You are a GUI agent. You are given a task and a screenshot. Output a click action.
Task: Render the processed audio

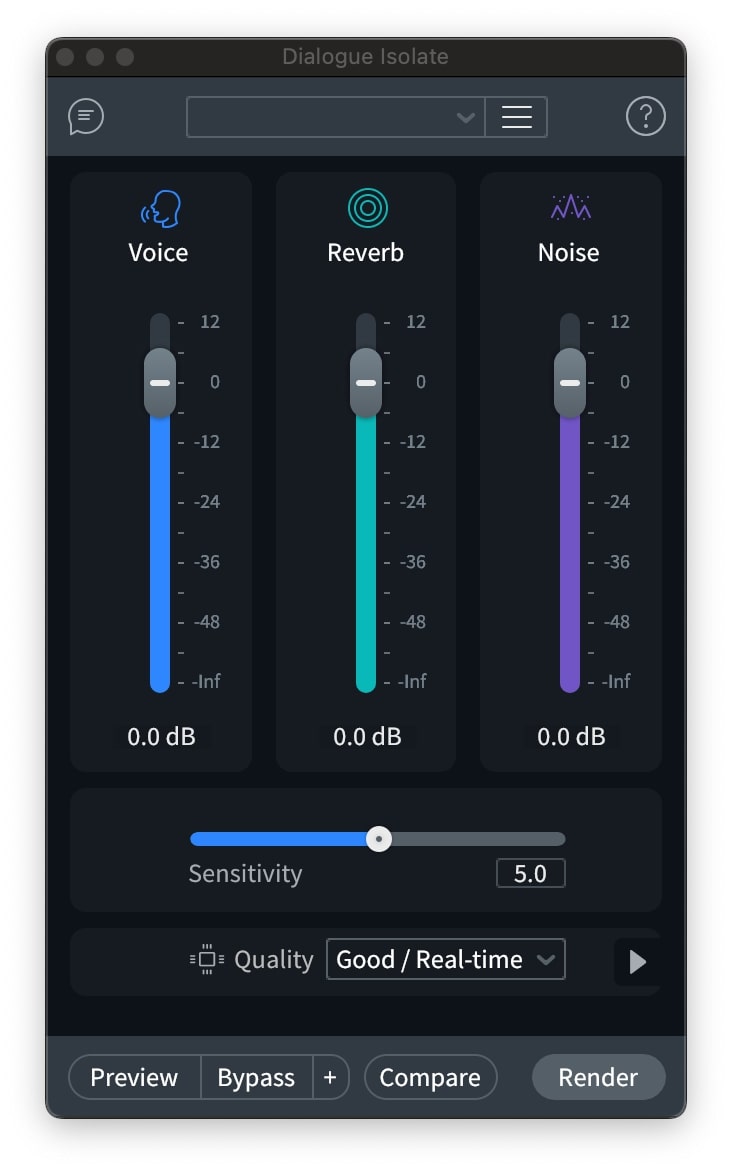point(598,1077)
